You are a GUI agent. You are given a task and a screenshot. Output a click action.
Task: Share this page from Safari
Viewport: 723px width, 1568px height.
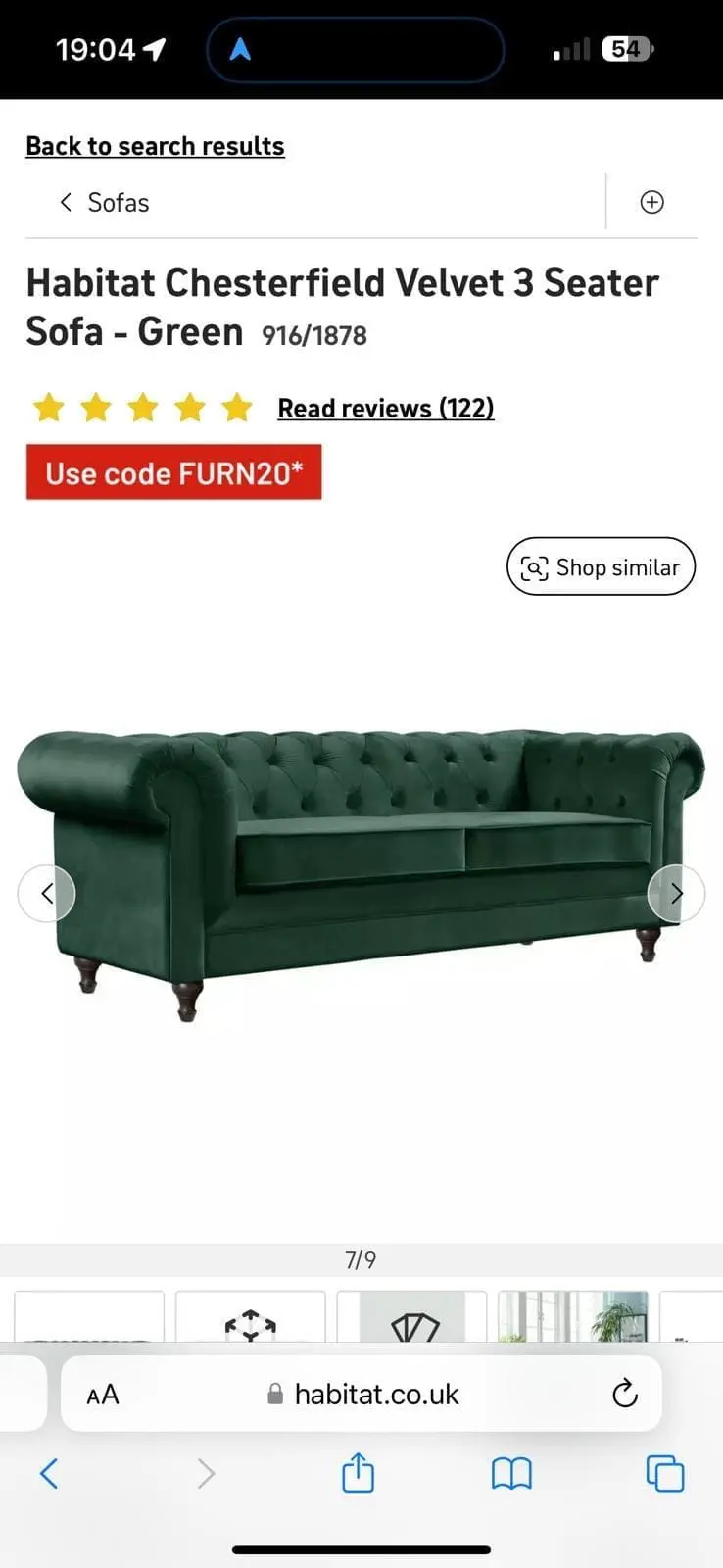[358, 1472]
